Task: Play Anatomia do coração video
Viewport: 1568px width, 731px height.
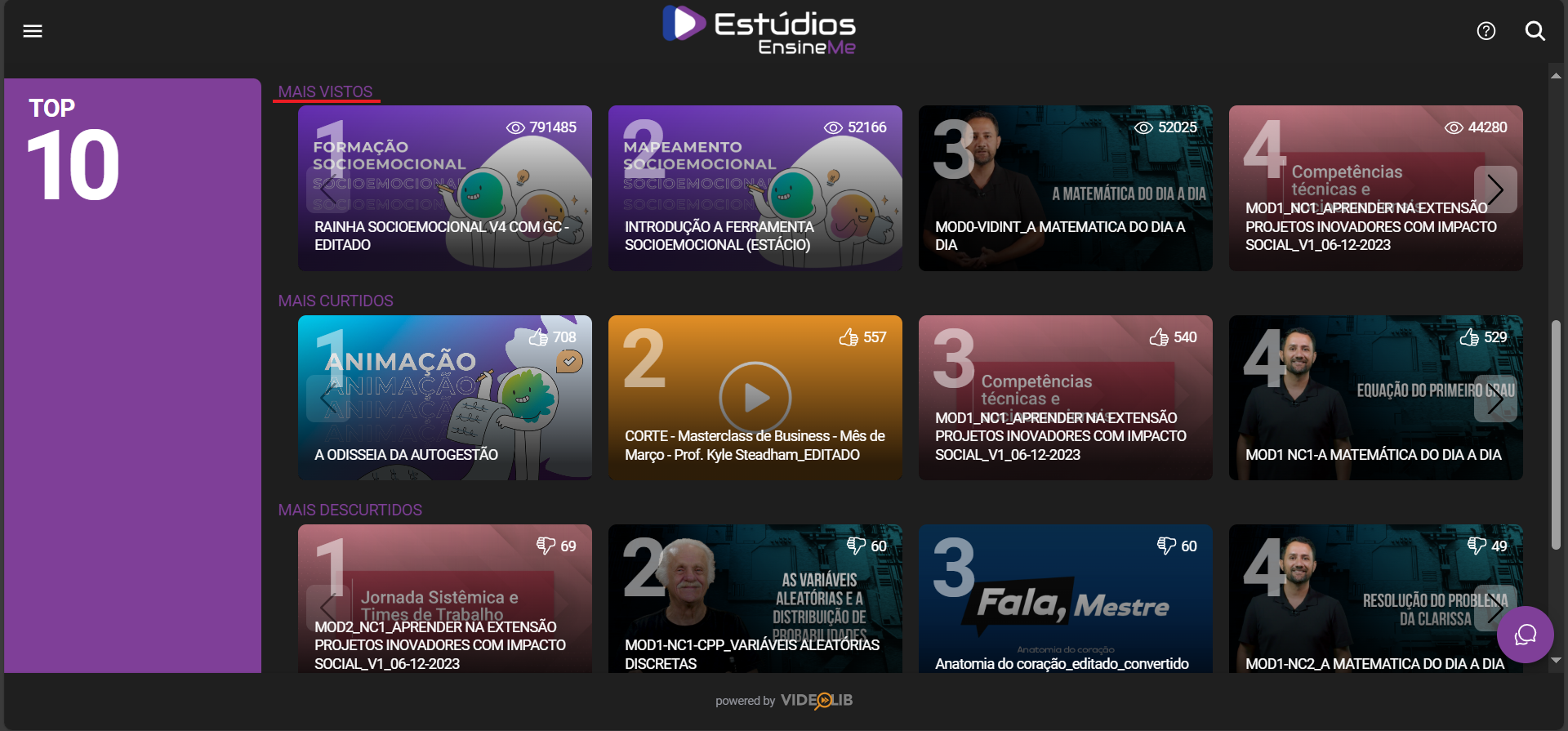Action: [1065, 604]
